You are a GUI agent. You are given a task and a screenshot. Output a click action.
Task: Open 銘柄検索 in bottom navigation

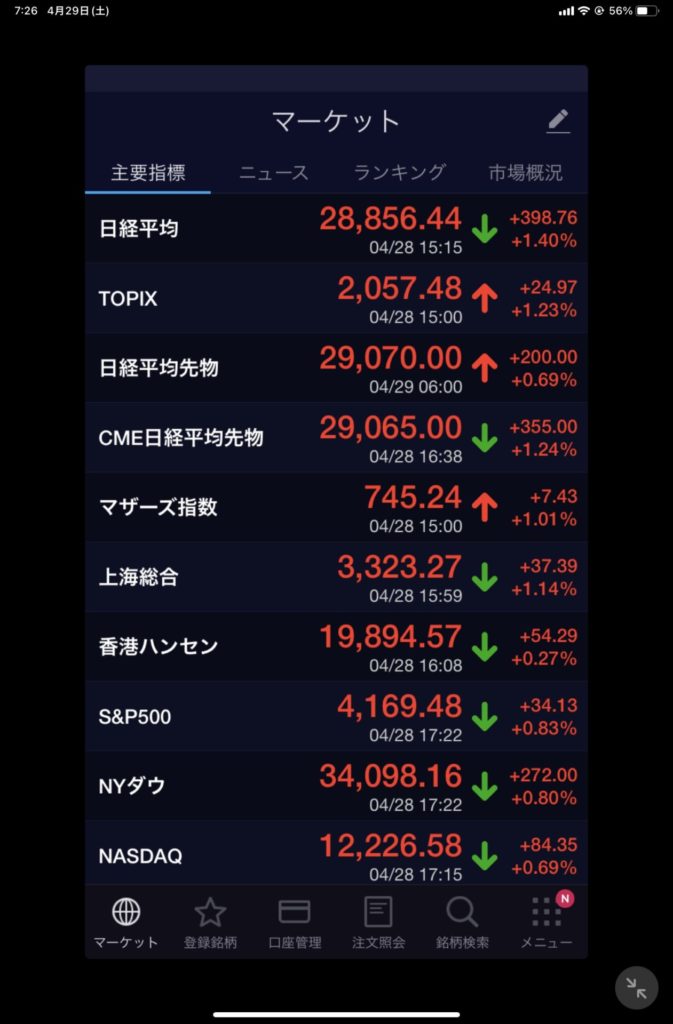coord(462,923)
